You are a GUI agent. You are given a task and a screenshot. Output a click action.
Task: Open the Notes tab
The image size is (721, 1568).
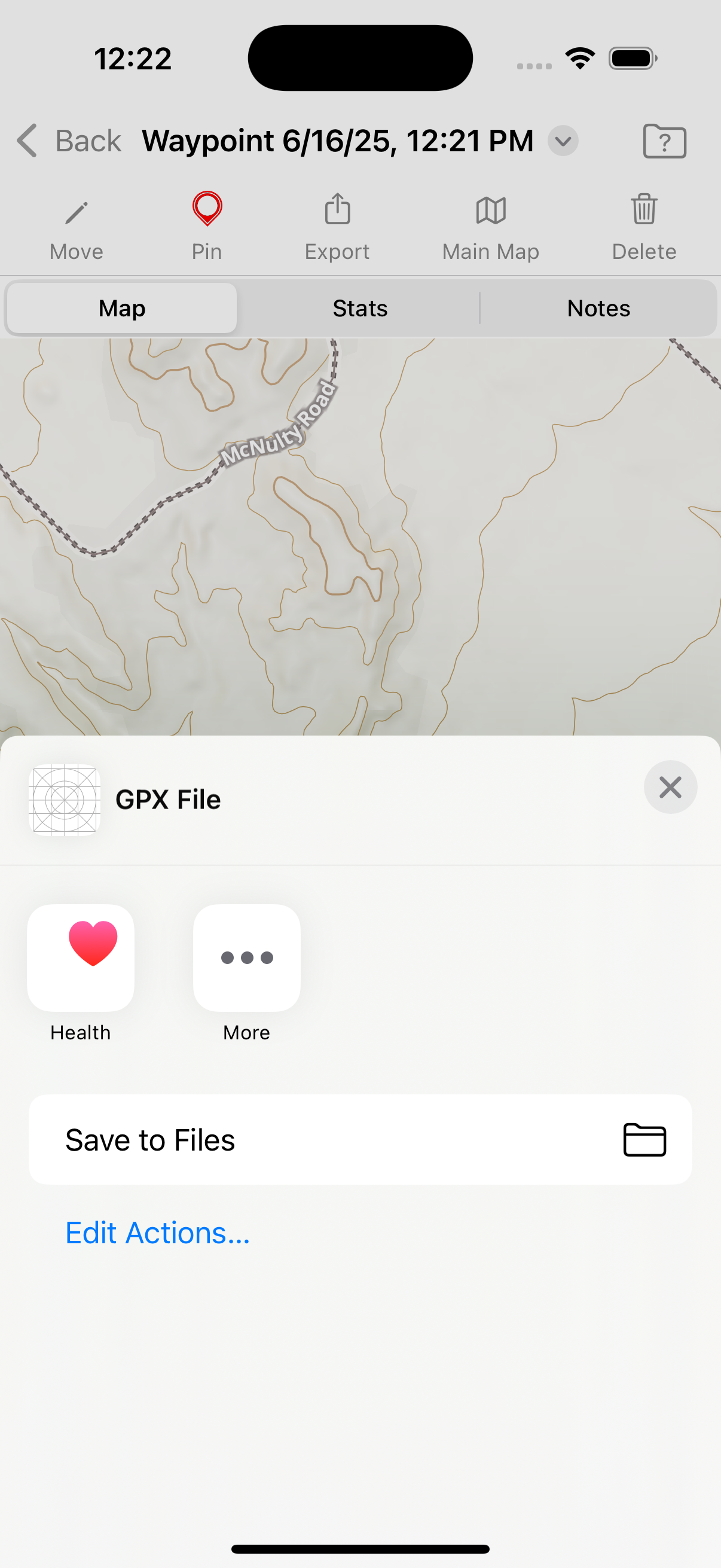[x=598, y=308]
